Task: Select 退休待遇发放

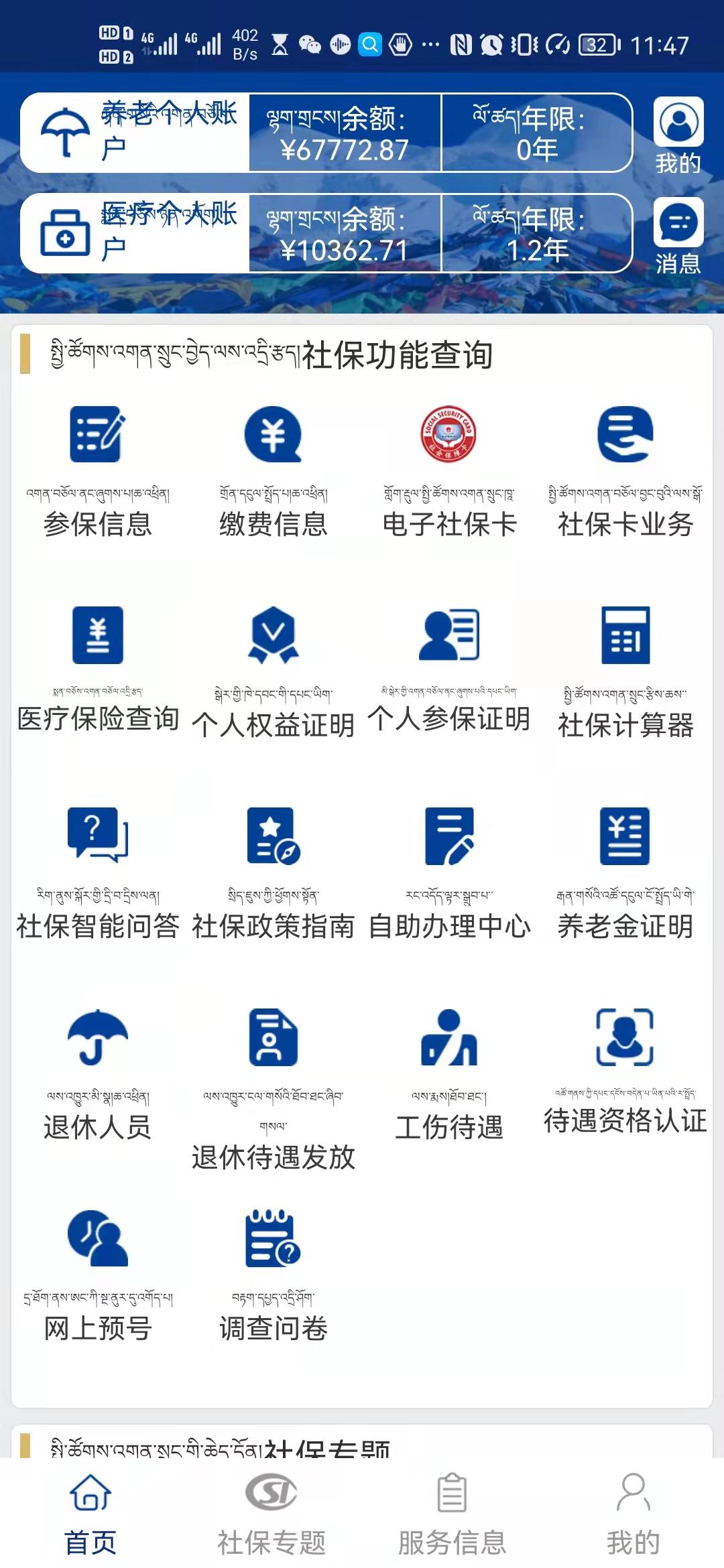Action: point(273,1086)
